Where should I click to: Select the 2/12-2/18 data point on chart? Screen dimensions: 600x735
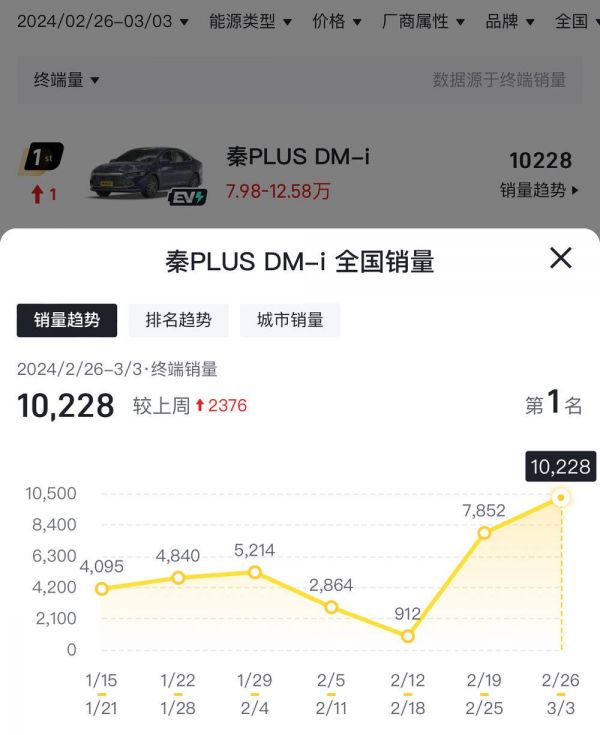click(408, 636)
